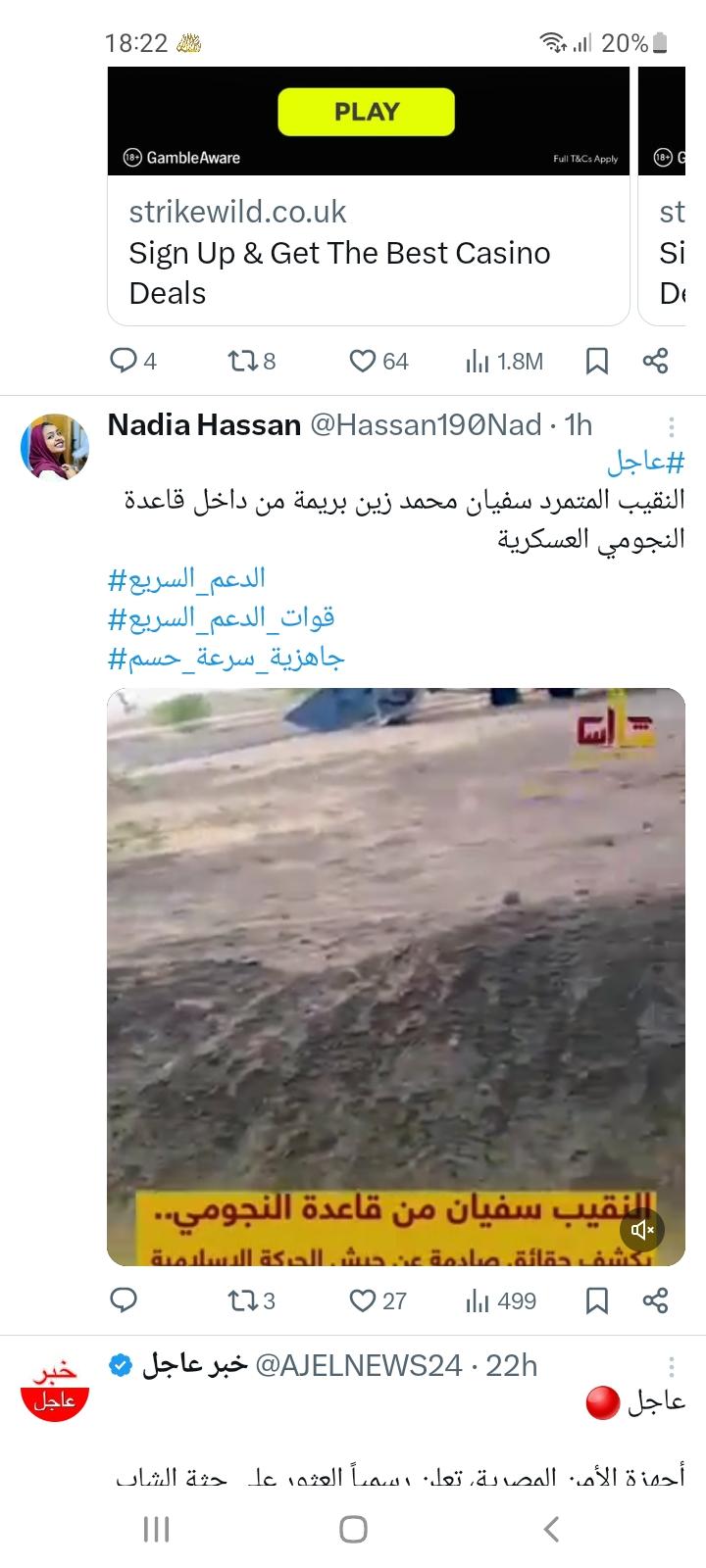Screen dimensions: 706x1568
Task: Open overflow menu on the AJELNEWS24 post
Action: [x=671, y=1367]
